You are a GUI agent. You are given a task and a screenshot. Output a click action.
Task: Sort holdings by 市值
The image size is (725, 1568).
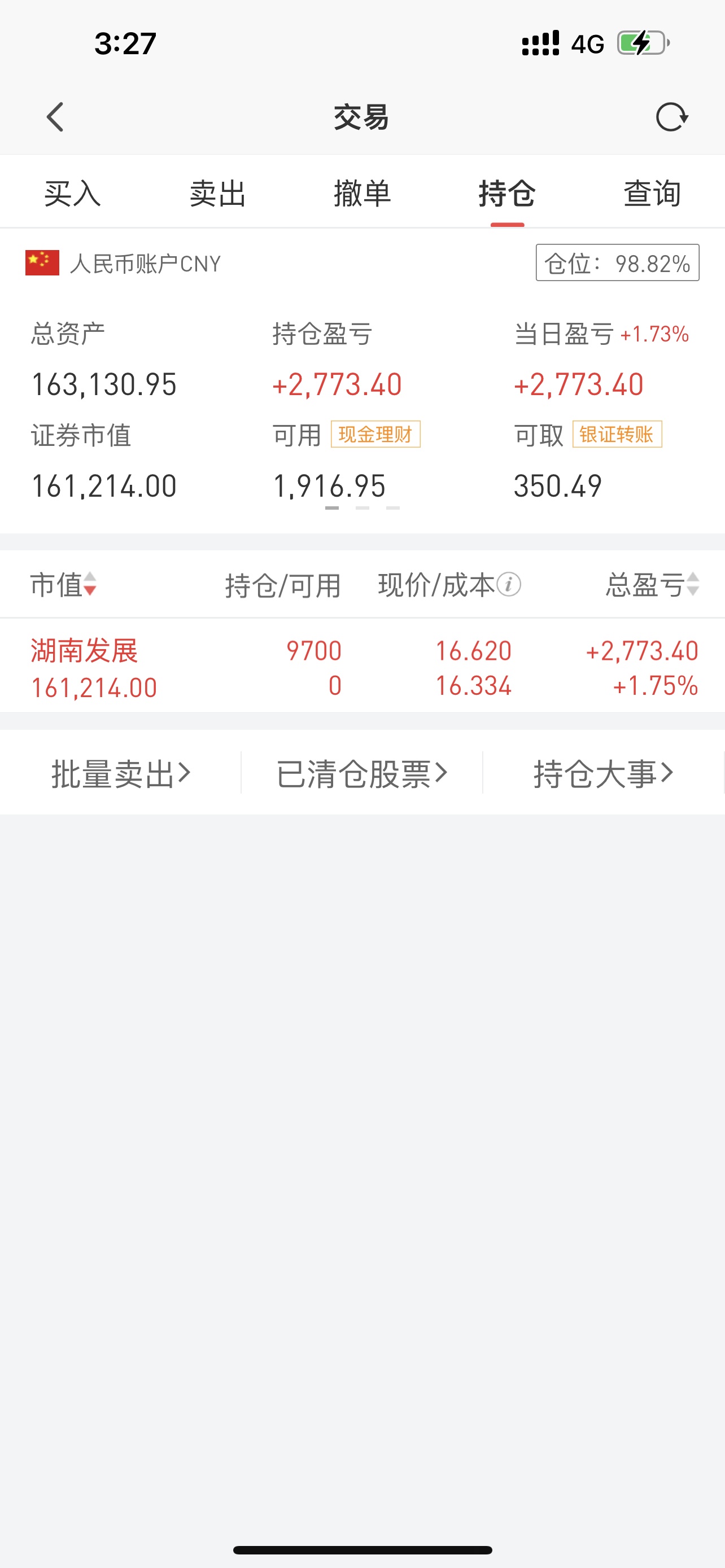point(63,584)
